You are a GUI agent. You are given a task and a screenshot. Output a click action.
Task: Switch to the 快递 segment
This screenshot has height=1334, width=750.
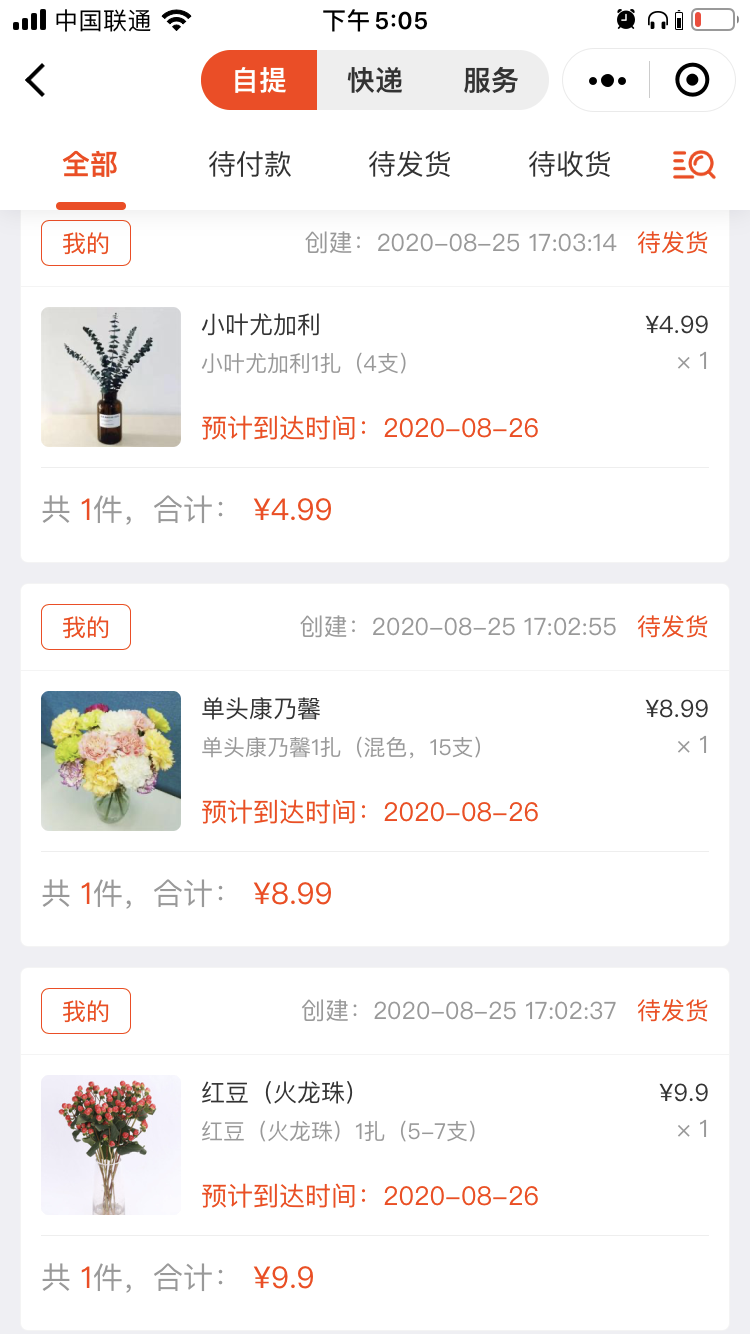click(375, 80)
